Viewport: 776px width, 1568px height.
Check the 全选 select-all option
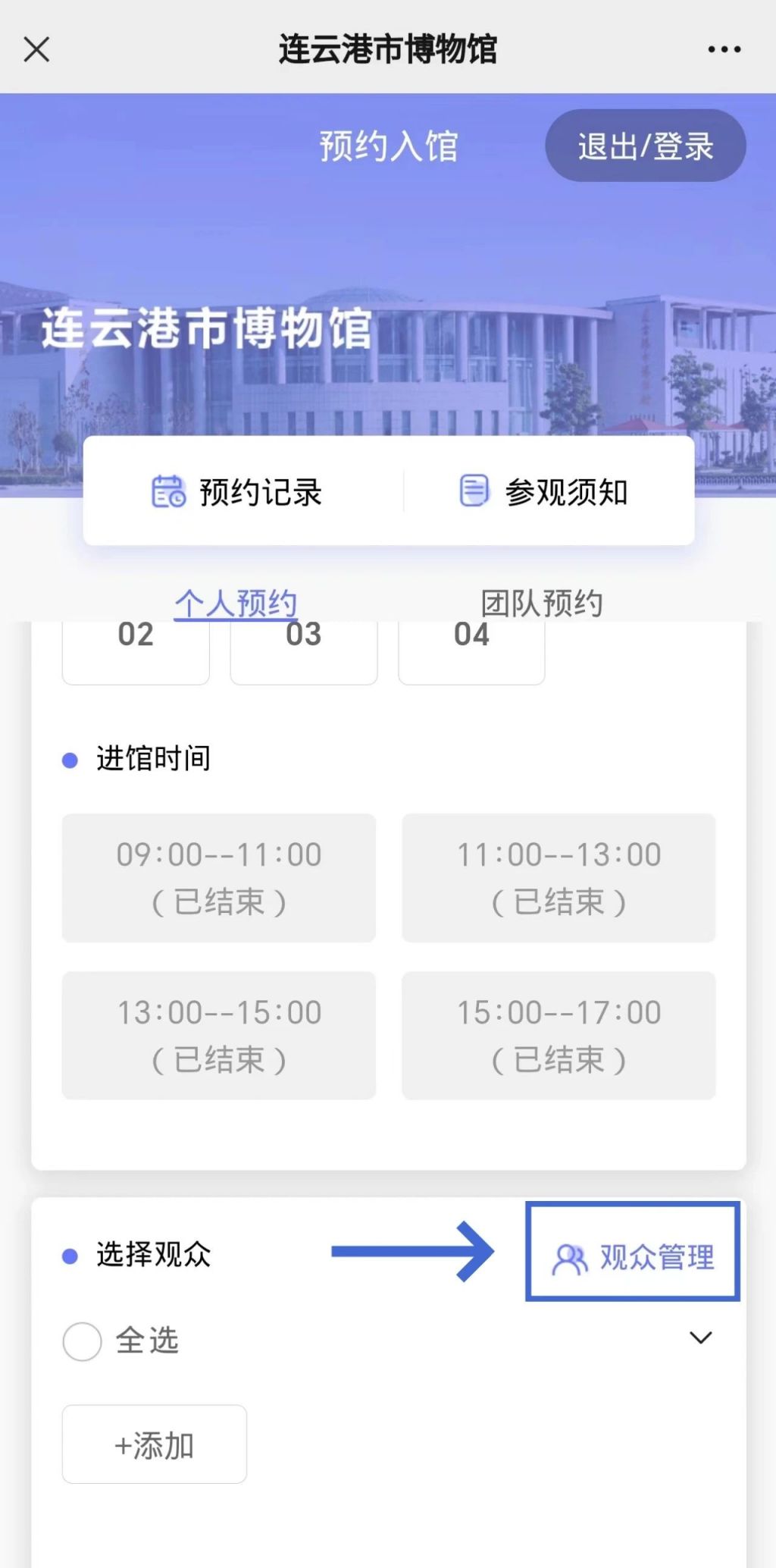point(83,1341)
